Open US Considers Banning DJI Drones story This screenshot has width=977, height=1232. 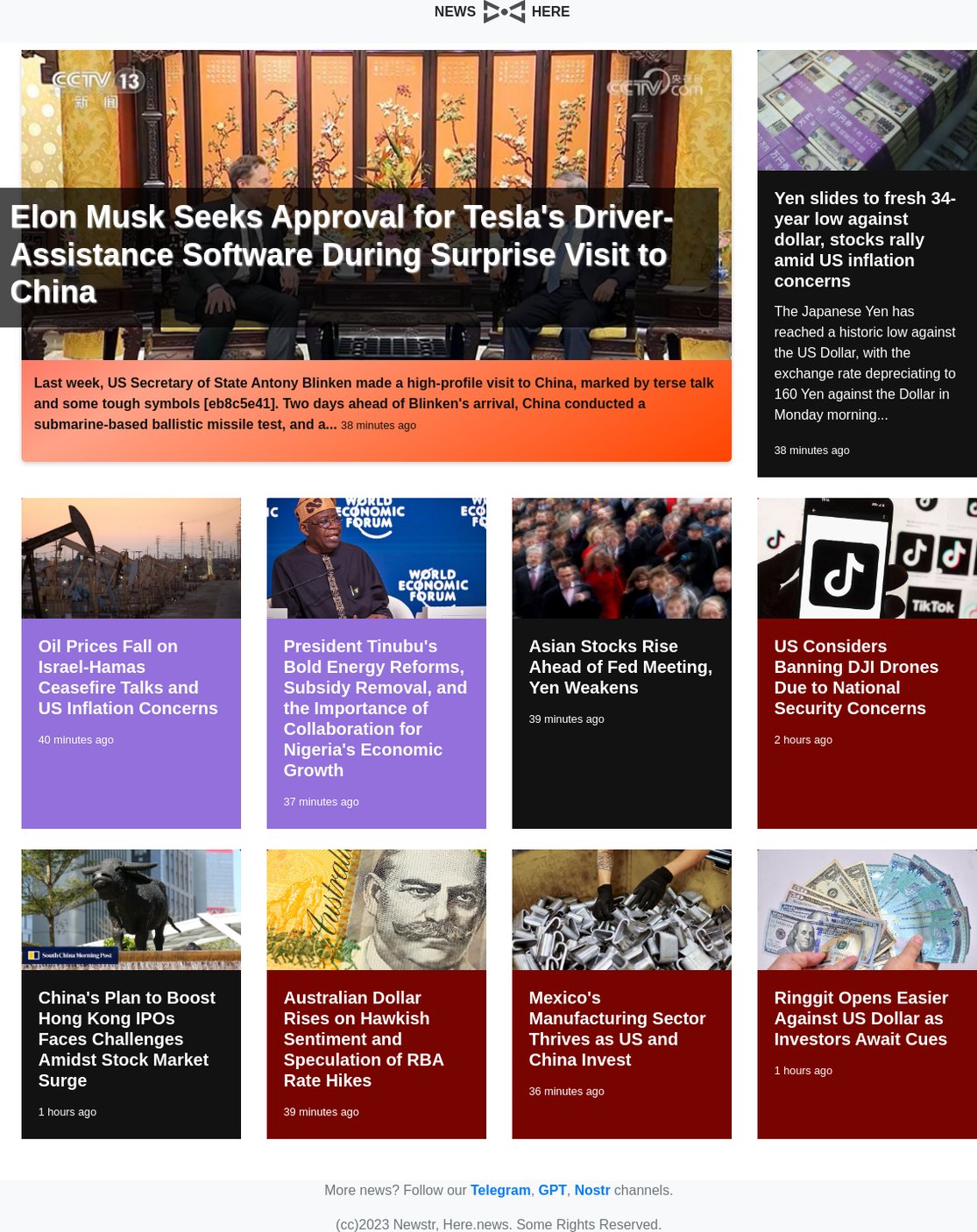click(856, 676)
